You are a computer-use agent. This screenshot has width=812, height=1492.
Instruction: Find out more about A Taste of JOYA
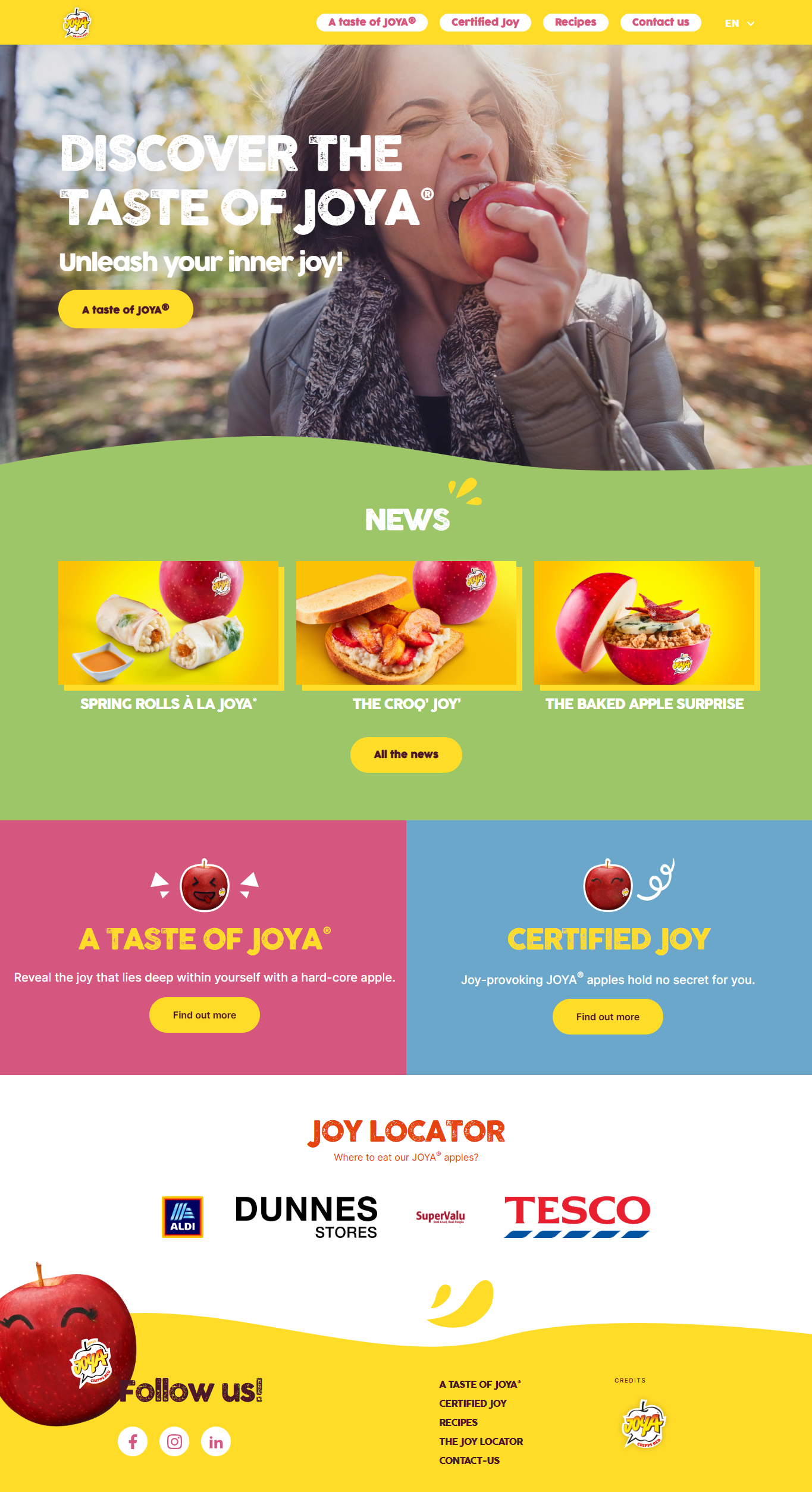pos(205,1015)
